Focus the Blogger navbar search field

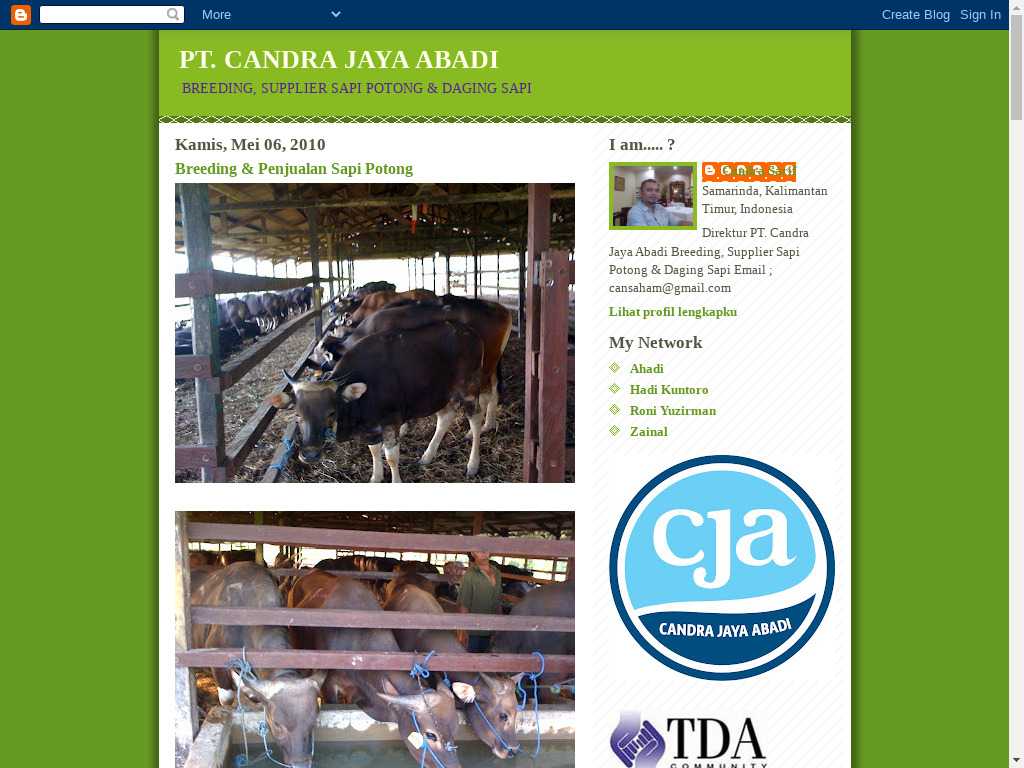(103, 14)
